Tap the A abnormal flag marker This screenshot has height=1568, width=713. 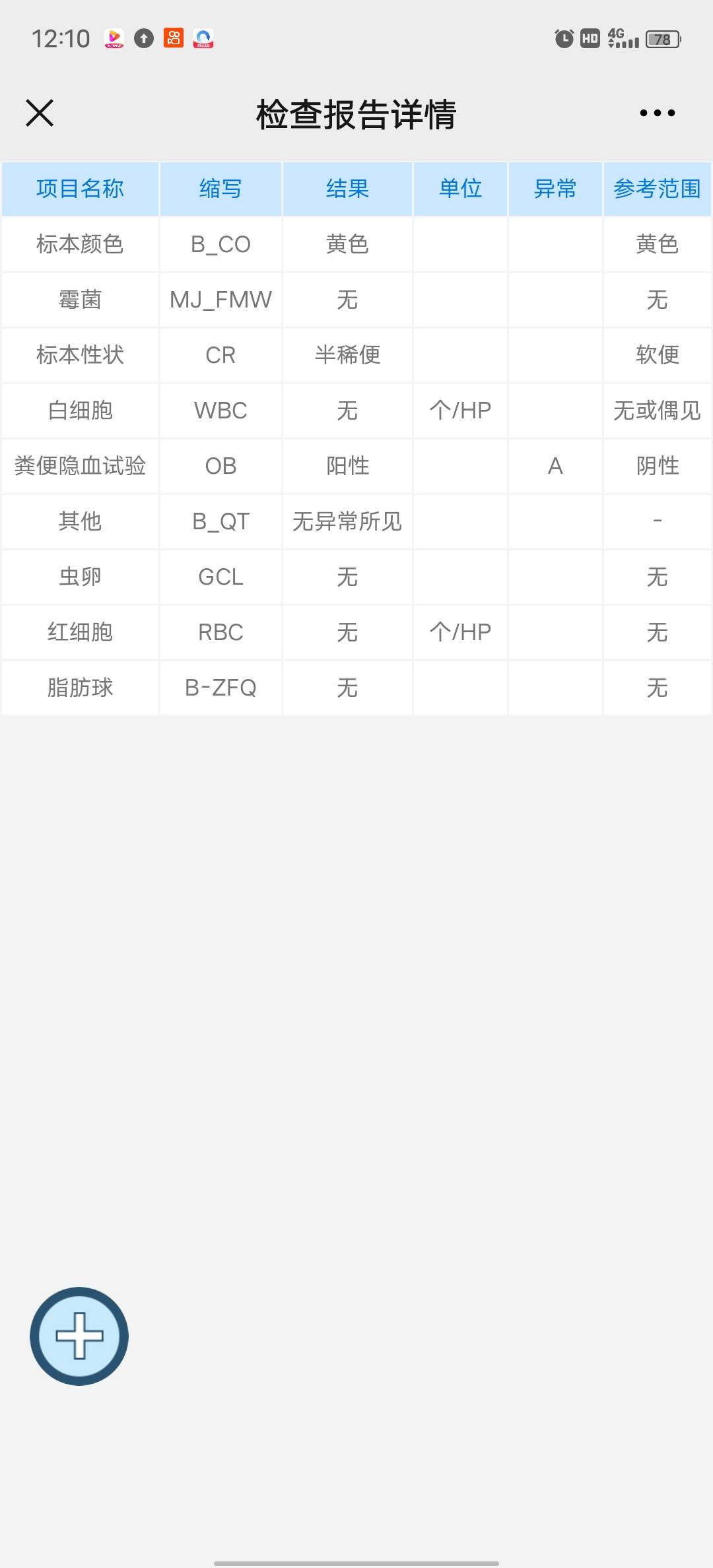click(556, 466)
